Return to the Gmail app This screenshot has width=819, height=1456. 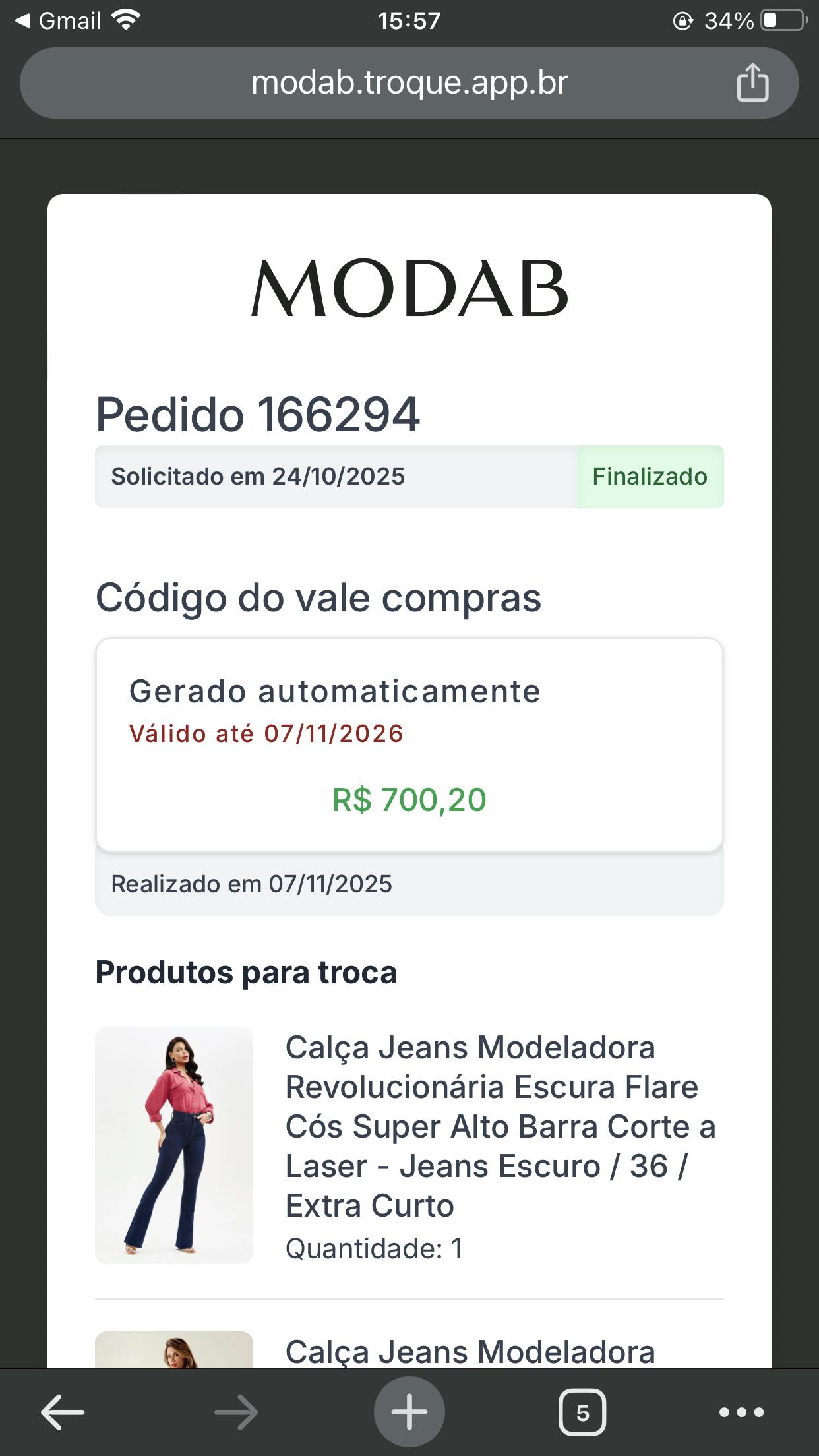pos(58,21)
